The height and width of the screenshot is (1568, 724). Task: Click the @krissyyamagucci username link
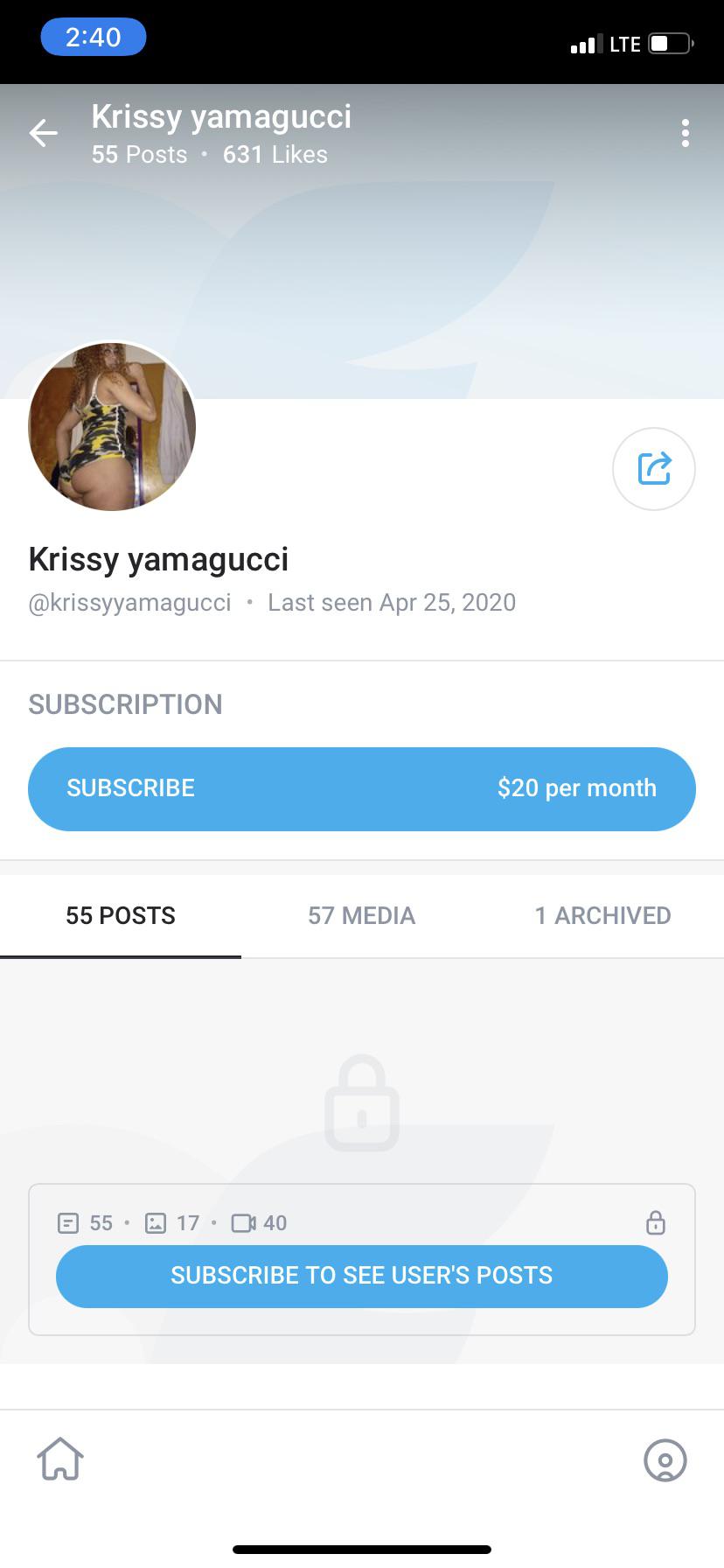[129, 602]
